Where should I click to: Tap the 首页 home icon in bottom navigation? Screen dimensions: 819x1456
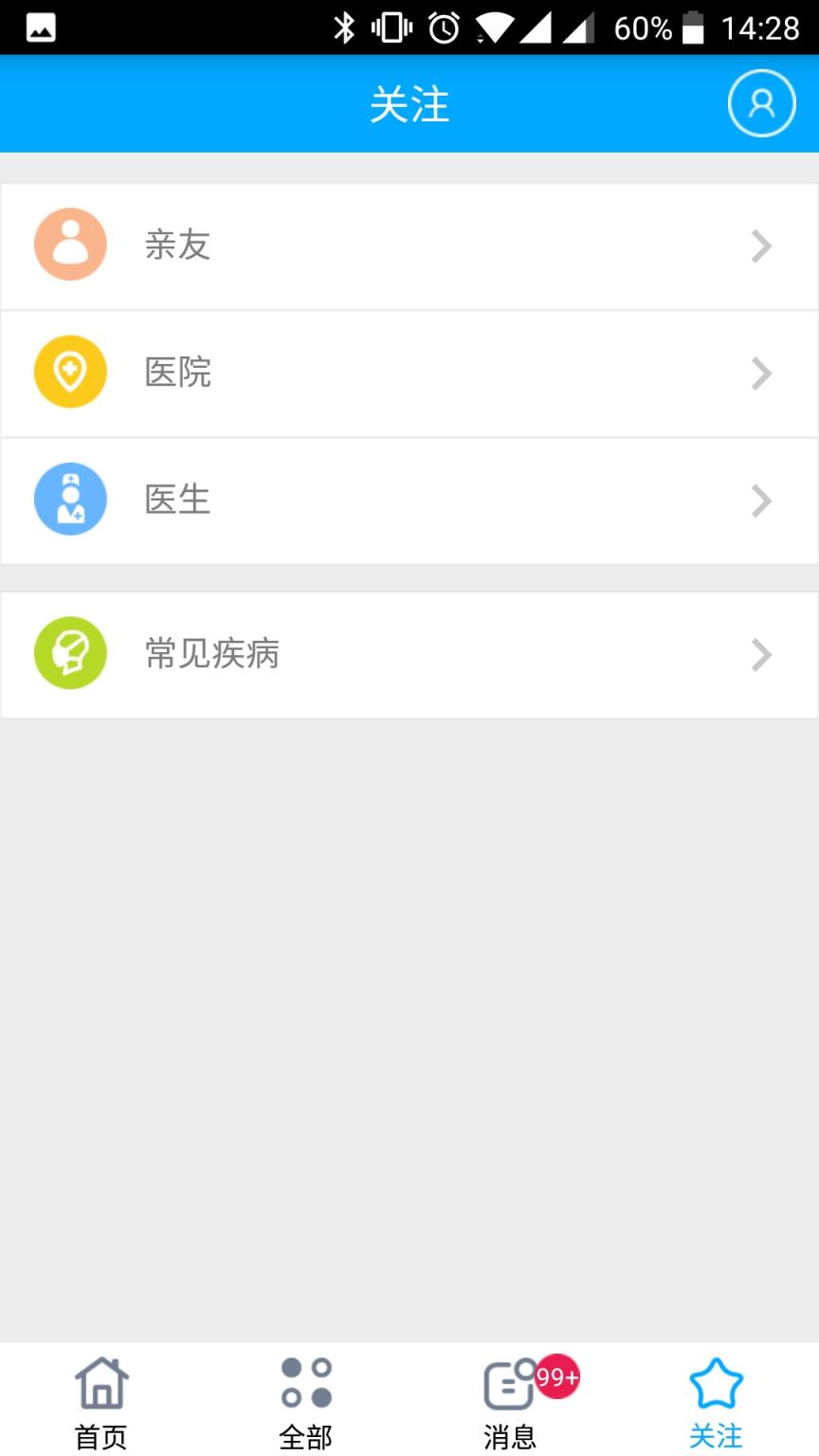100,1386
